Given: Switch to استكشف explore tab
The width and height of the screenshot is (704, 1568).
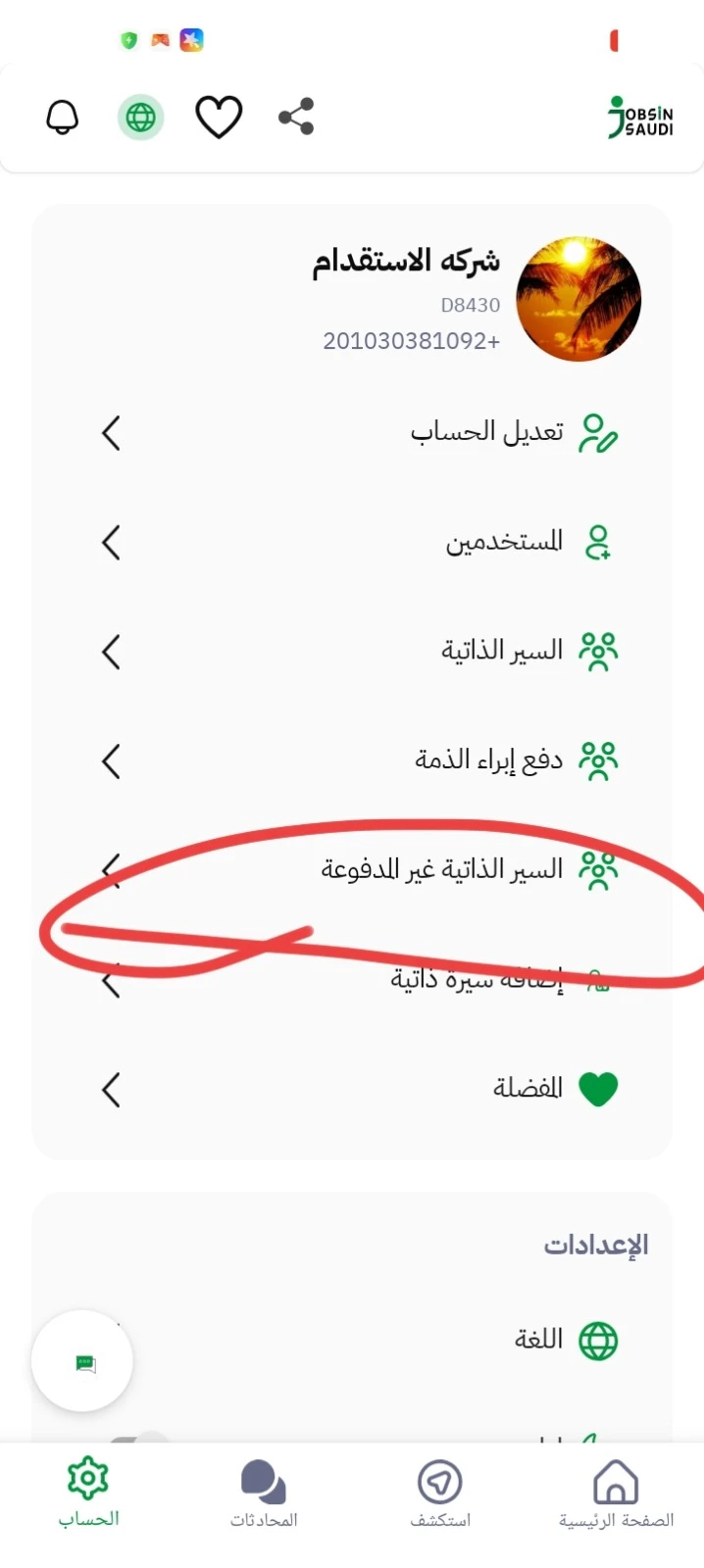Looking at the screenshot, I should pos(440,1494).
